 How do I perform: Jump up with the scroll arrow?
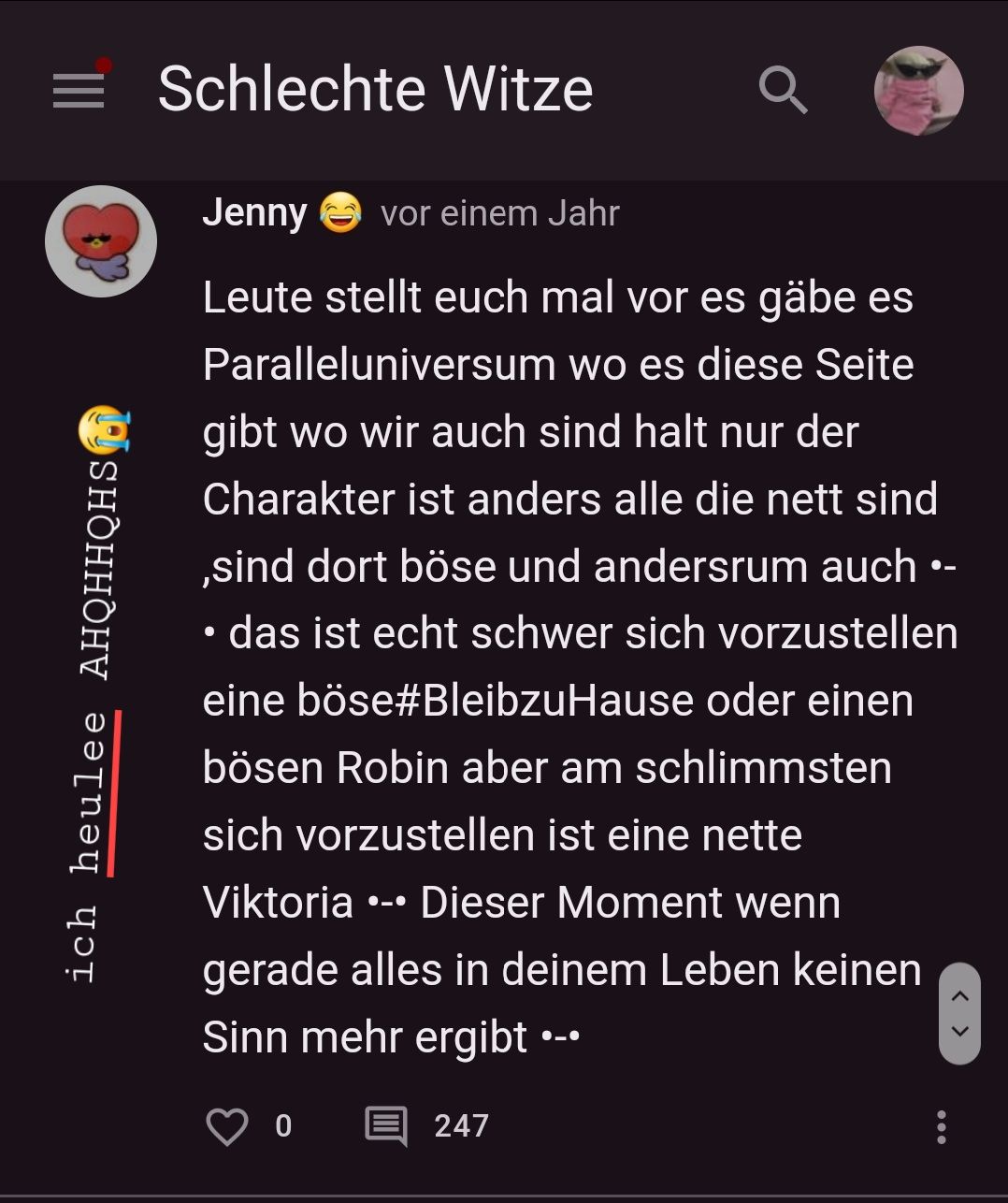point(959,995)
